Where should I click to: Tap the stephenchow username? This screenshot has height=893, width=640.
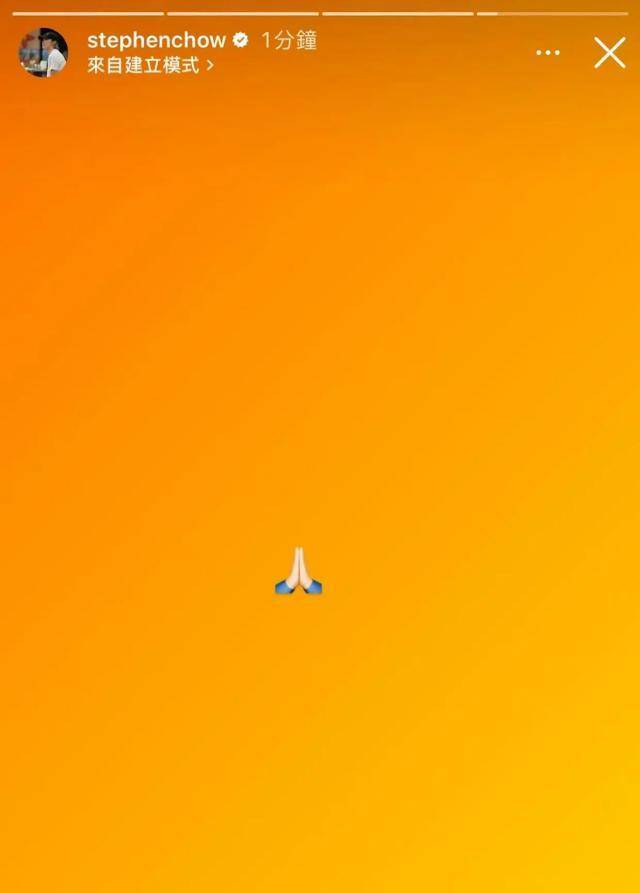coord(156,41)
